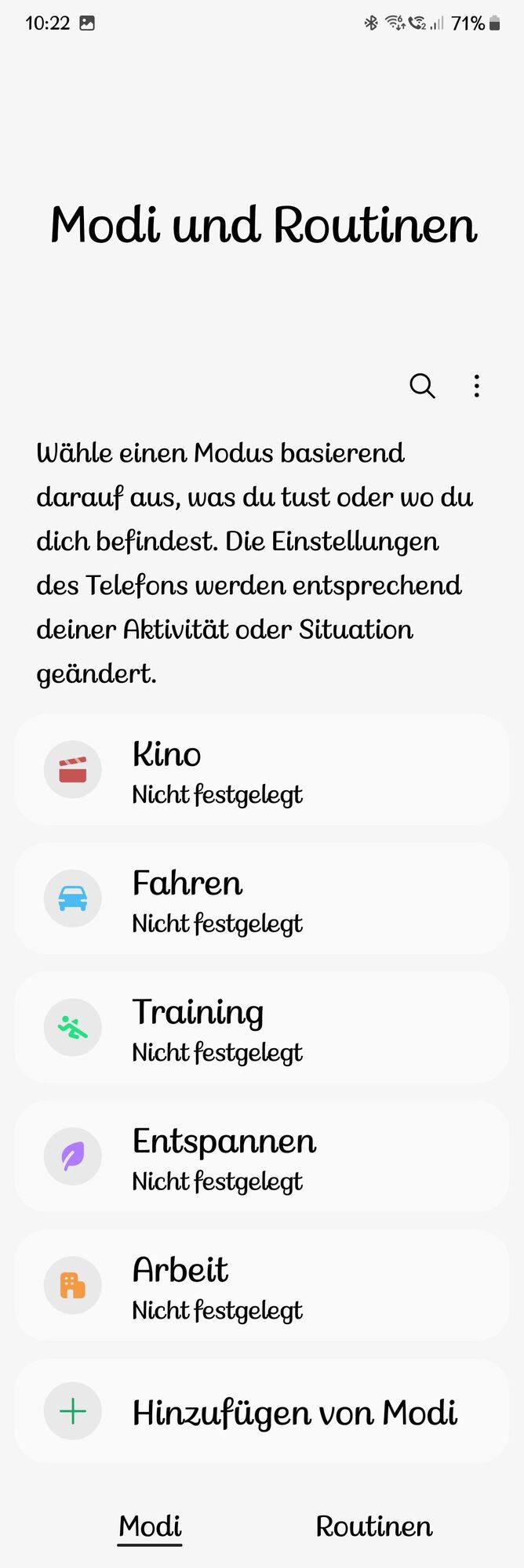The height and width of the screenshot is (1568, 524).
Task: Open the Training mode
Action: 261,1028
